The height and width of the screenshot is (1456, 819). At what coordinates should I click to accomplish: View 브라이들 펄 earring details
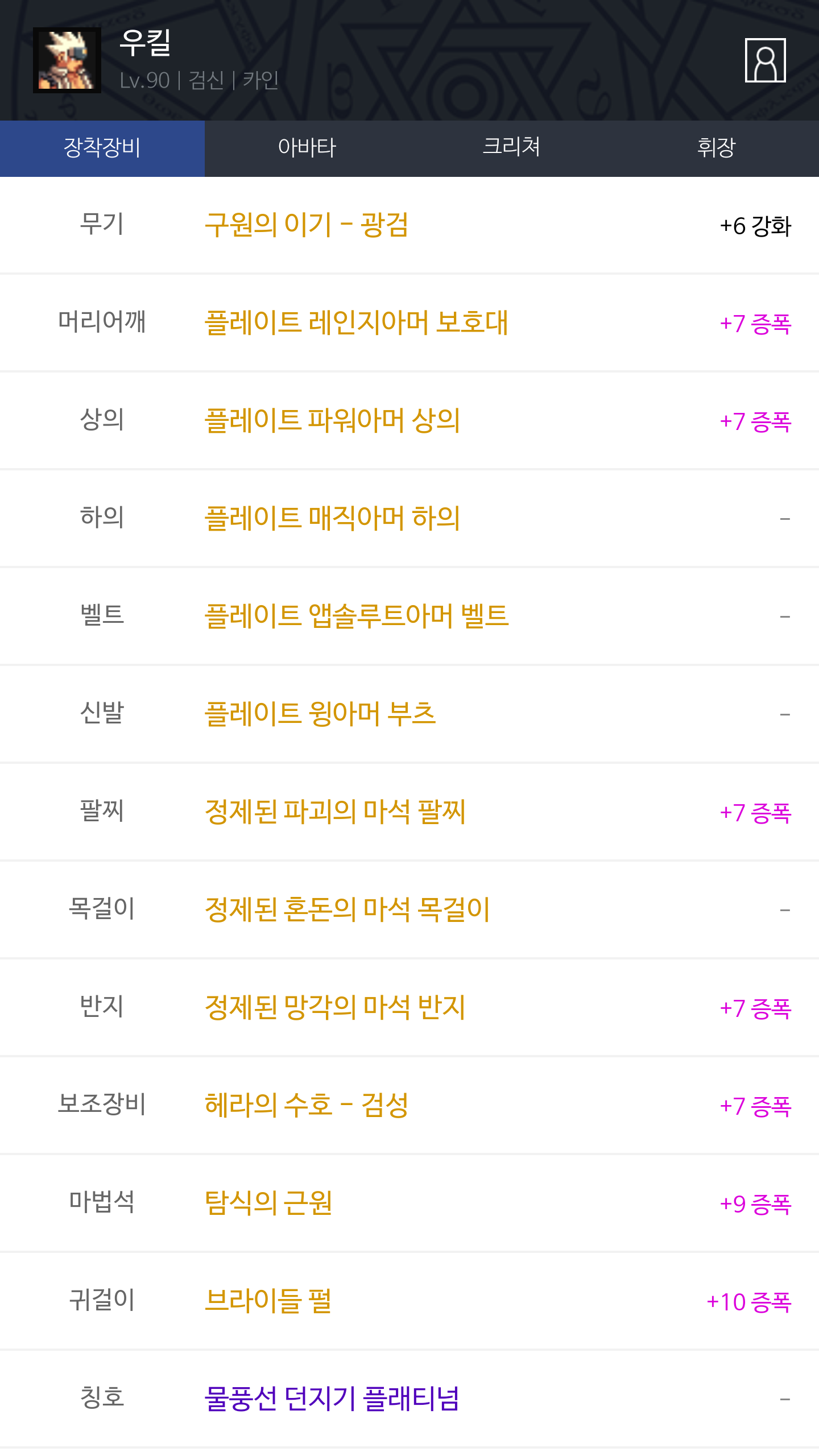268,1301
